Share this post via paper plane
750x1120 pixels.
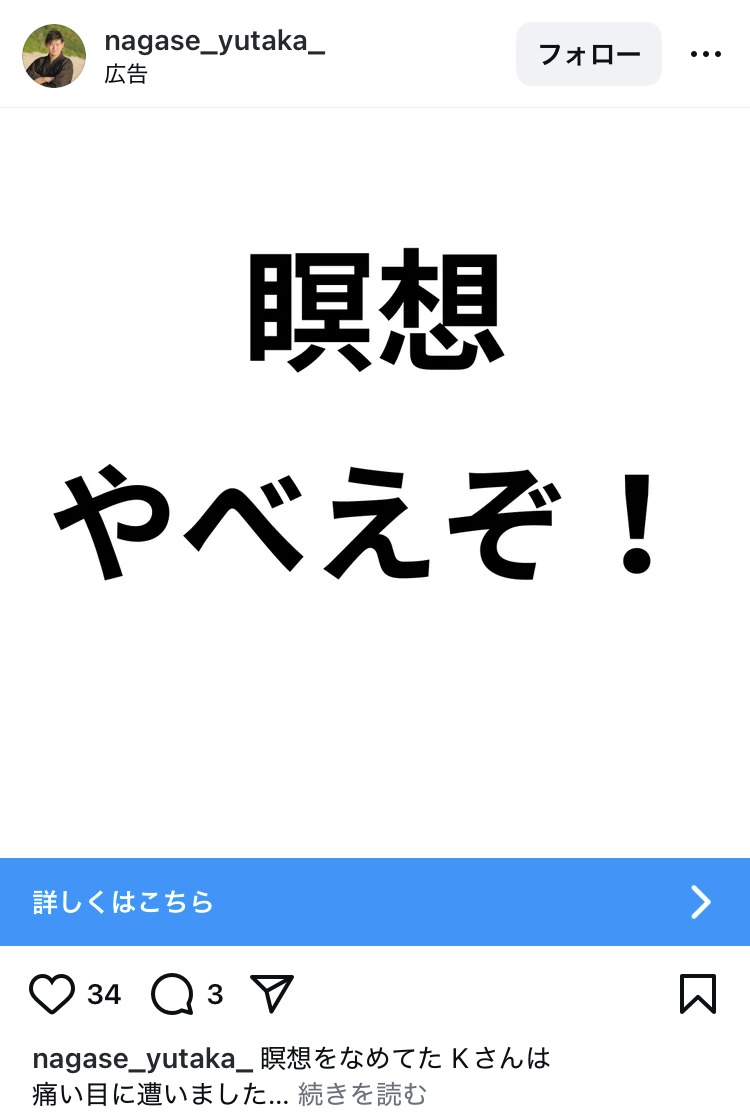tap(271, 994)
